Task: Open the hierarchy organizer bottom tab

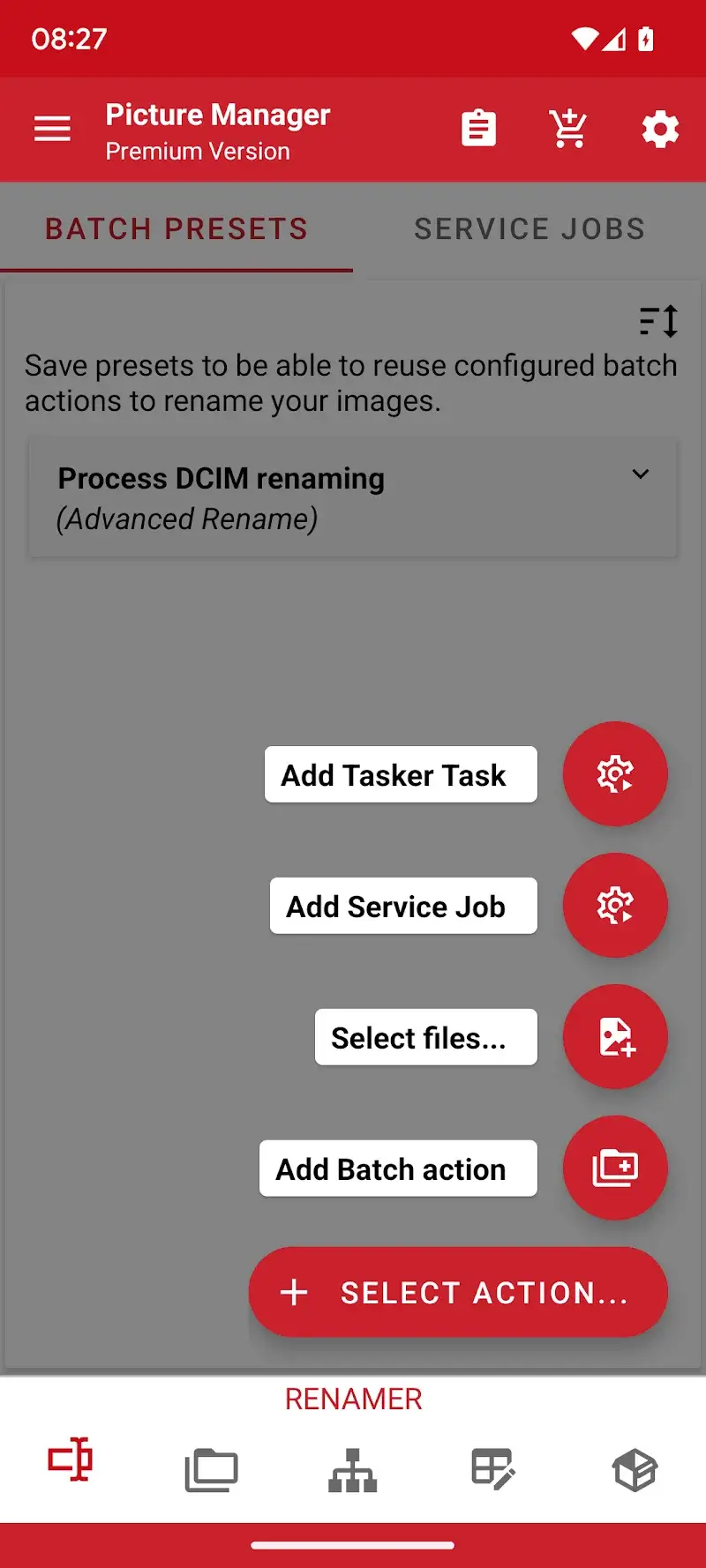Action: pyautogui.click(x=352, y=1470)
